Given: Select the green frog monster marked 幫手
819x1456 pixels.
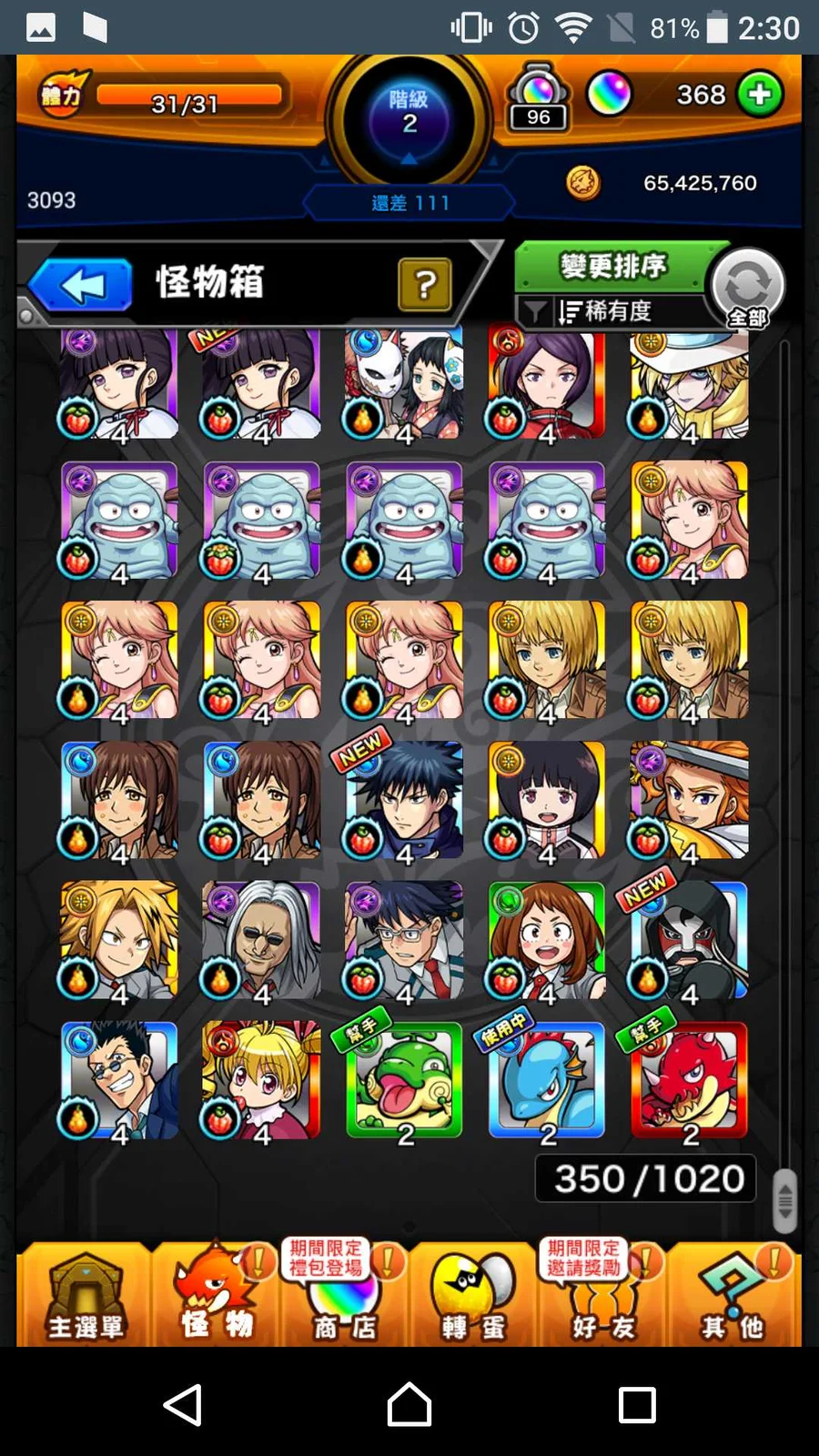Looking at the screenshot, I should point(404,1080).
